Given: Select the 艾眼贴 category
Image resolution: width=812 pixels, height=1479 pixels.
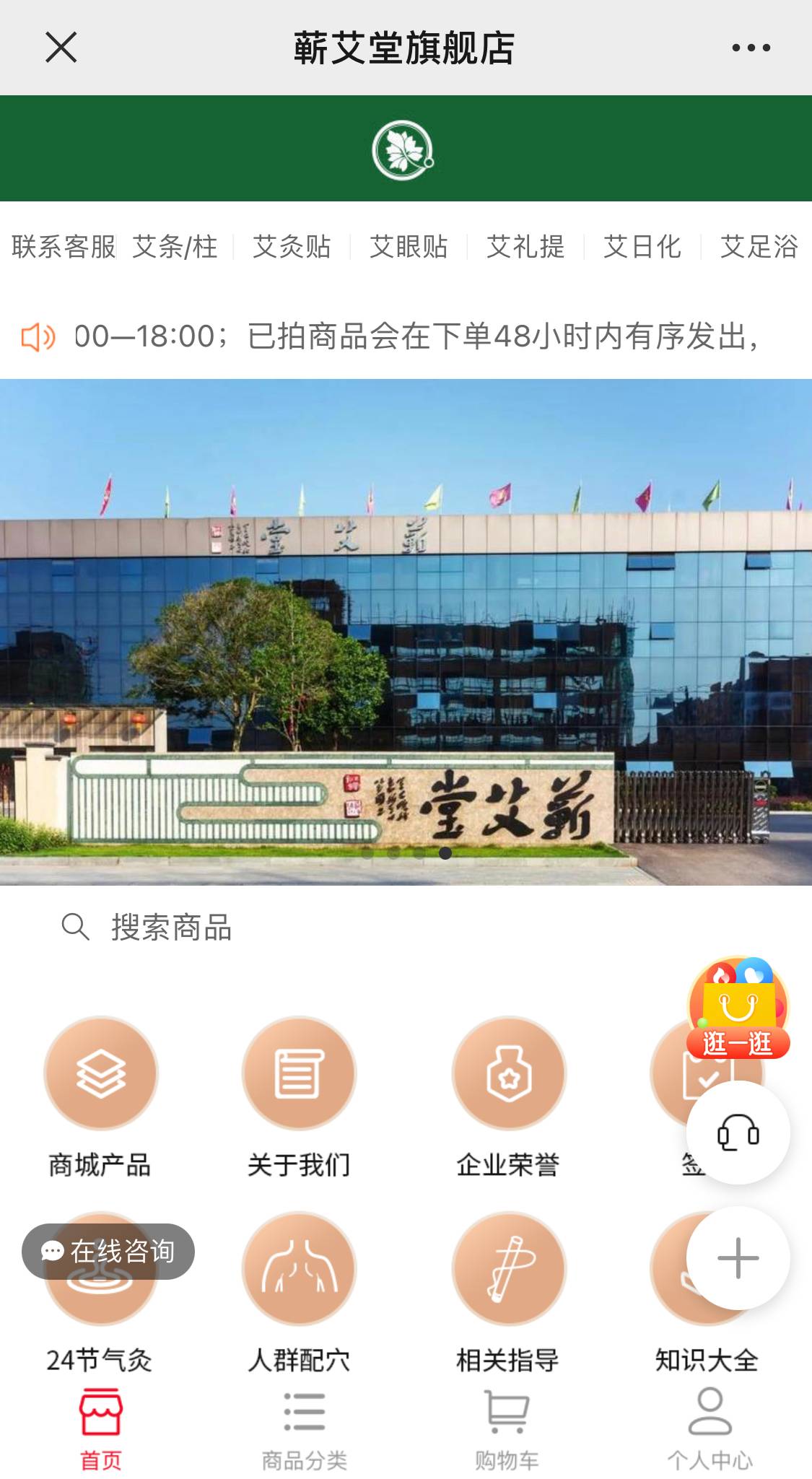Looking at the screenshot, I should (409, 247).
